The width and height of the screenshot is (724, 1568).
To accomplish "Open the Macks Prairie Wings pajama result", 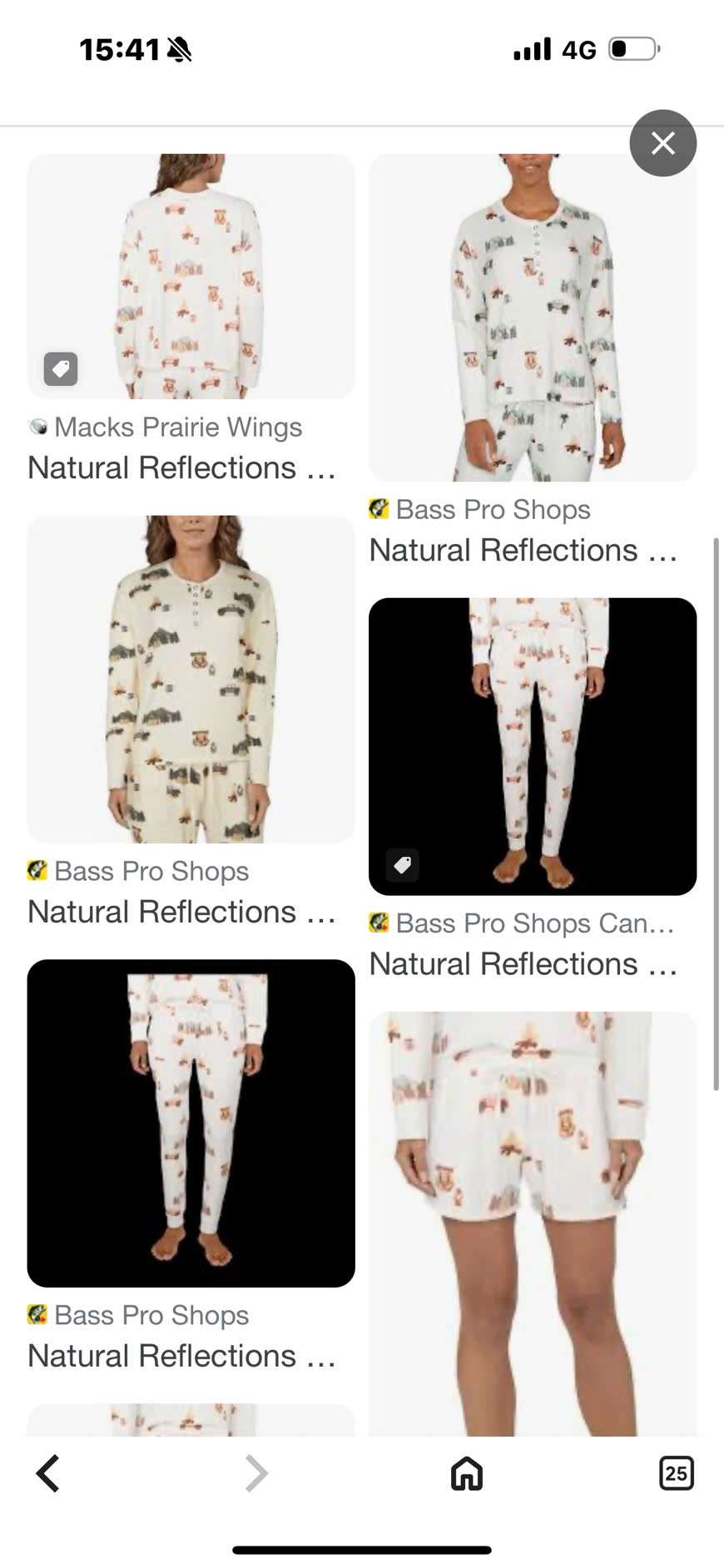I will click(x=191, y=276).
